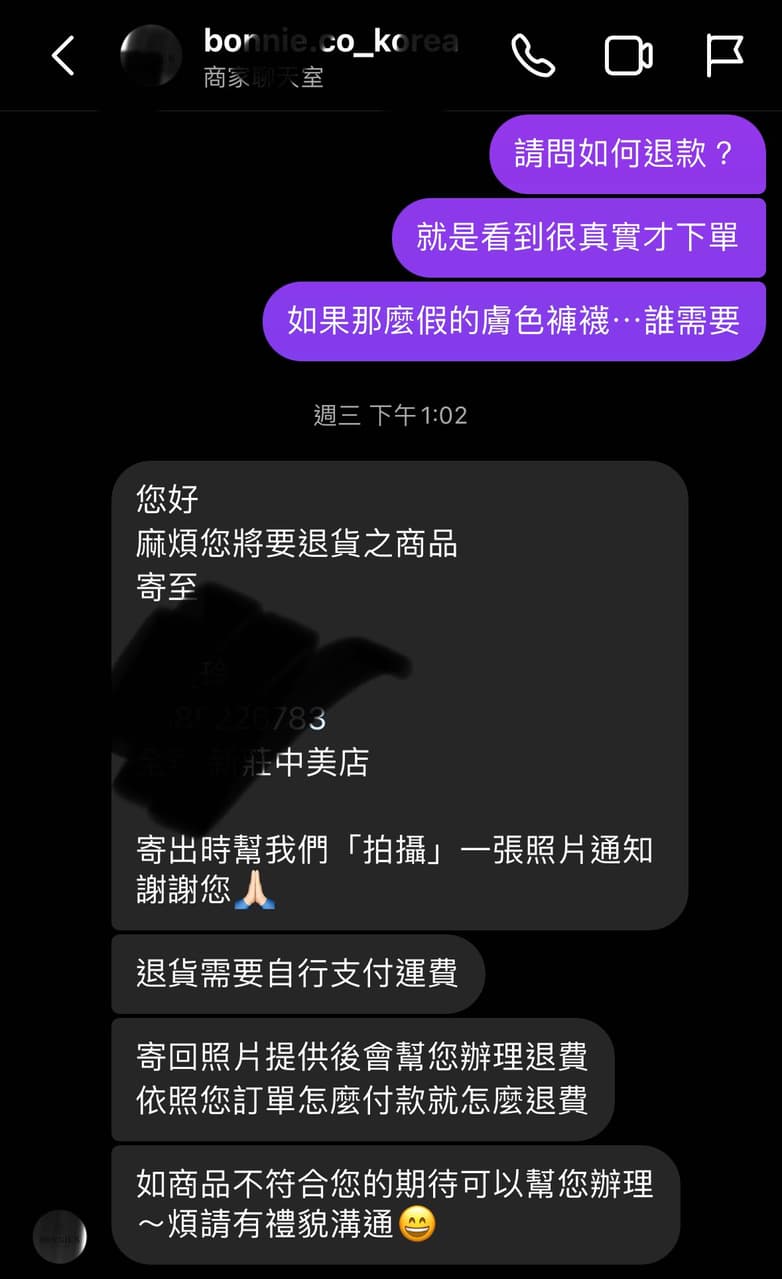
Task: Go back to the message list
Action: (x=63, y=56)
